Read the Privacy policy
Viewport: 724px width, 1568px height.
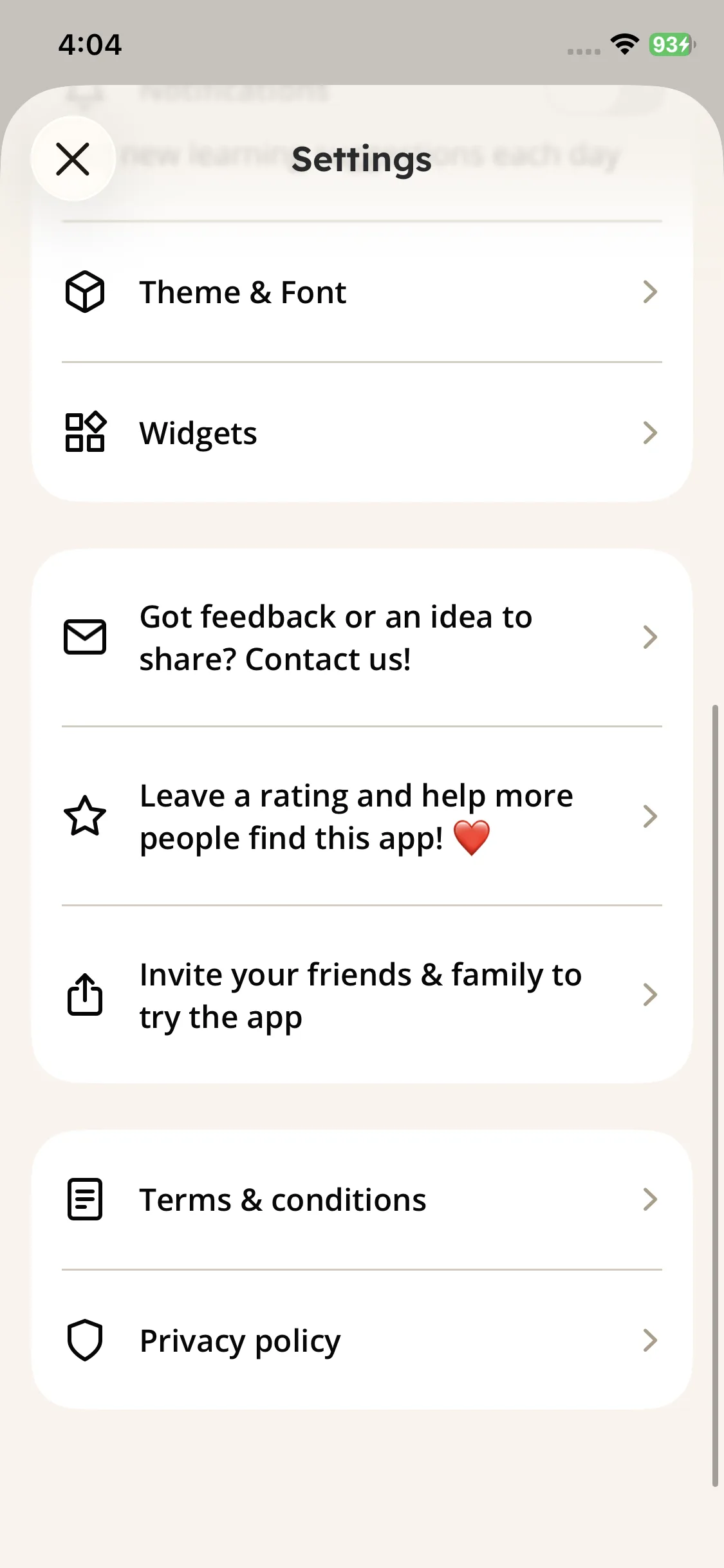pyautogui.click(x=361, y=1341)
